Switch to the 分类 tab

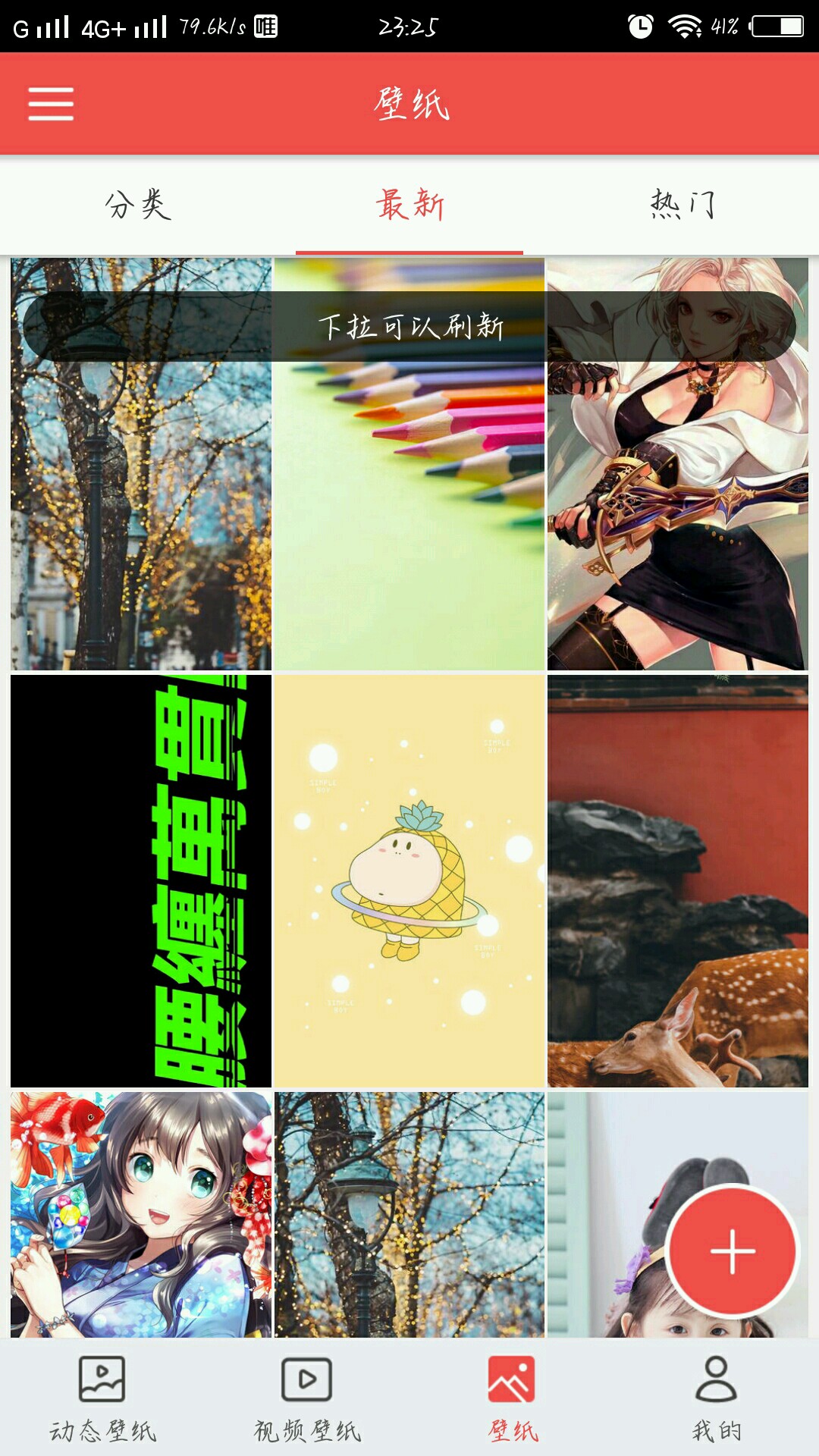[137, 205]
